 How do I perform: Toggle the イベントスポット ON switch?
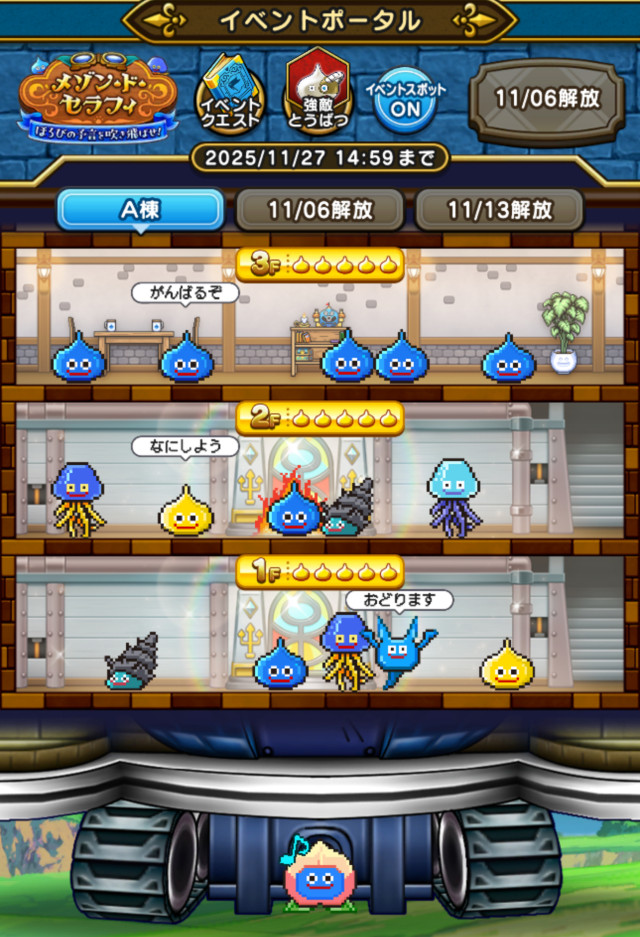click(405, 98)
